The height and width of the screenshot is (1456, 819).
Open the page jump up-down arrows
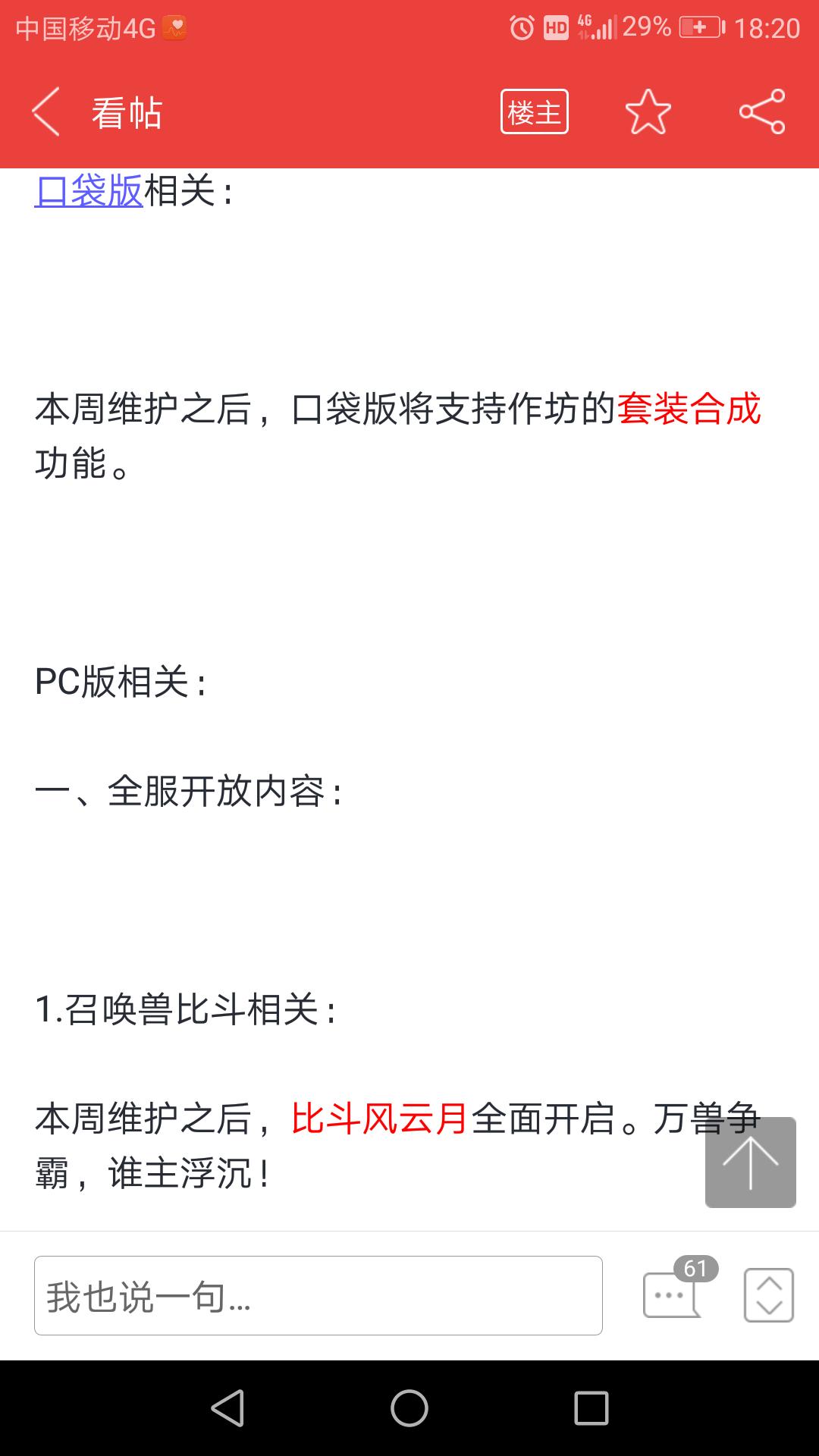coord(769,1295)
